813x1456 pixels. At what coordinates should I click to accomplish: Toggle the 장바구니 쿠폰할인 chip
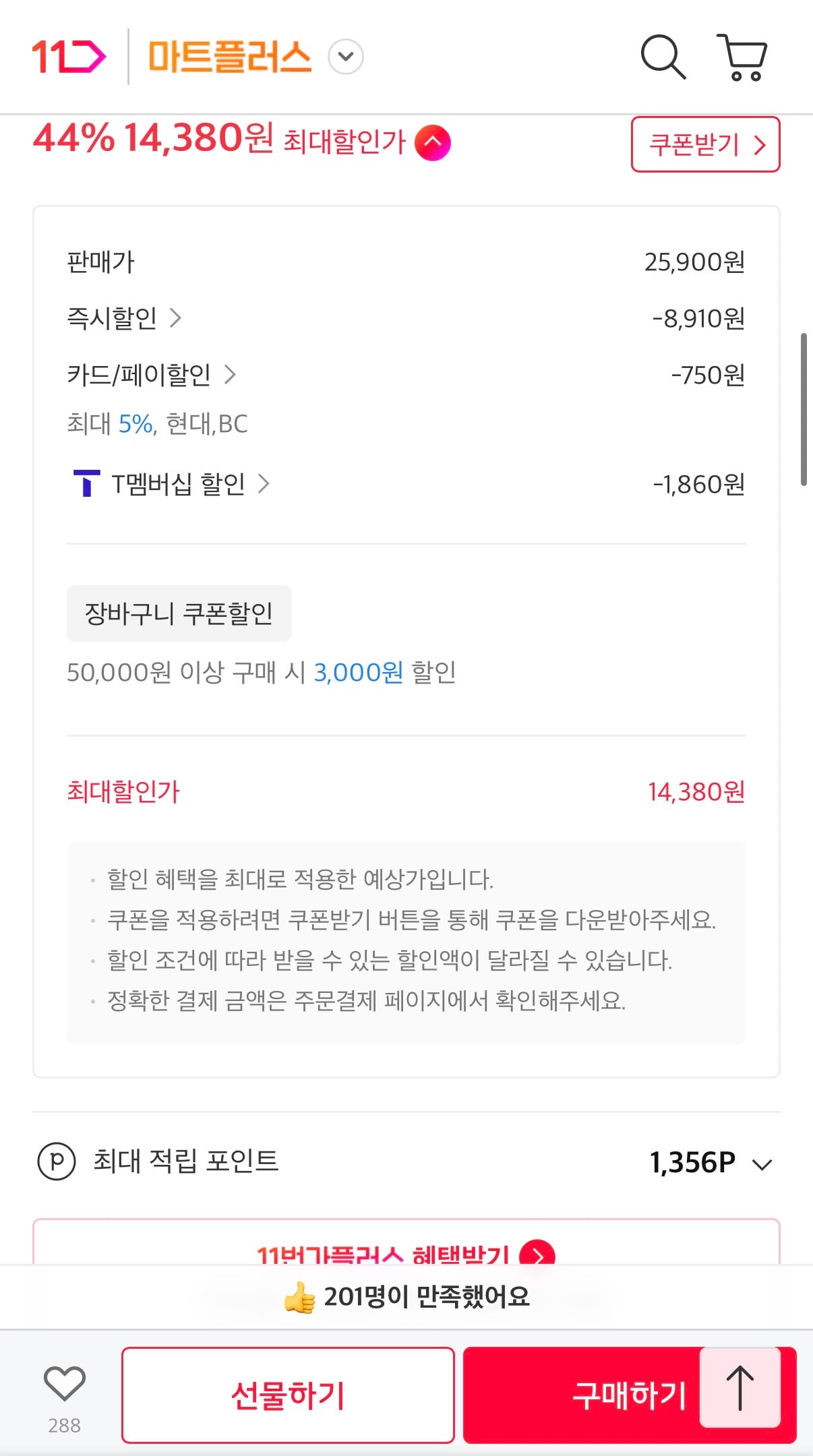pyautogui.click(x=180, y=613)
